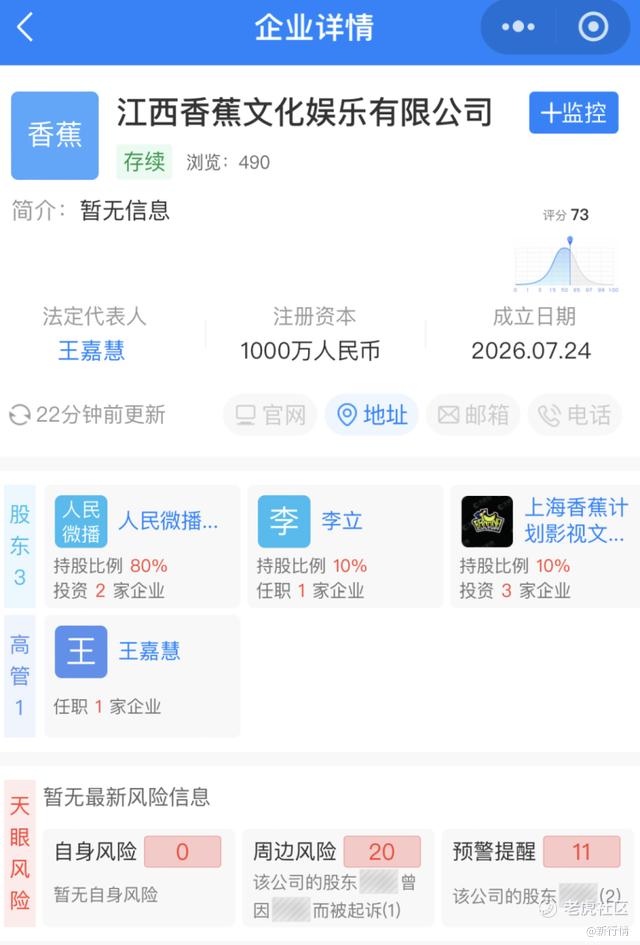
Task: View 周边风险 details
Action: coord(338,877)
